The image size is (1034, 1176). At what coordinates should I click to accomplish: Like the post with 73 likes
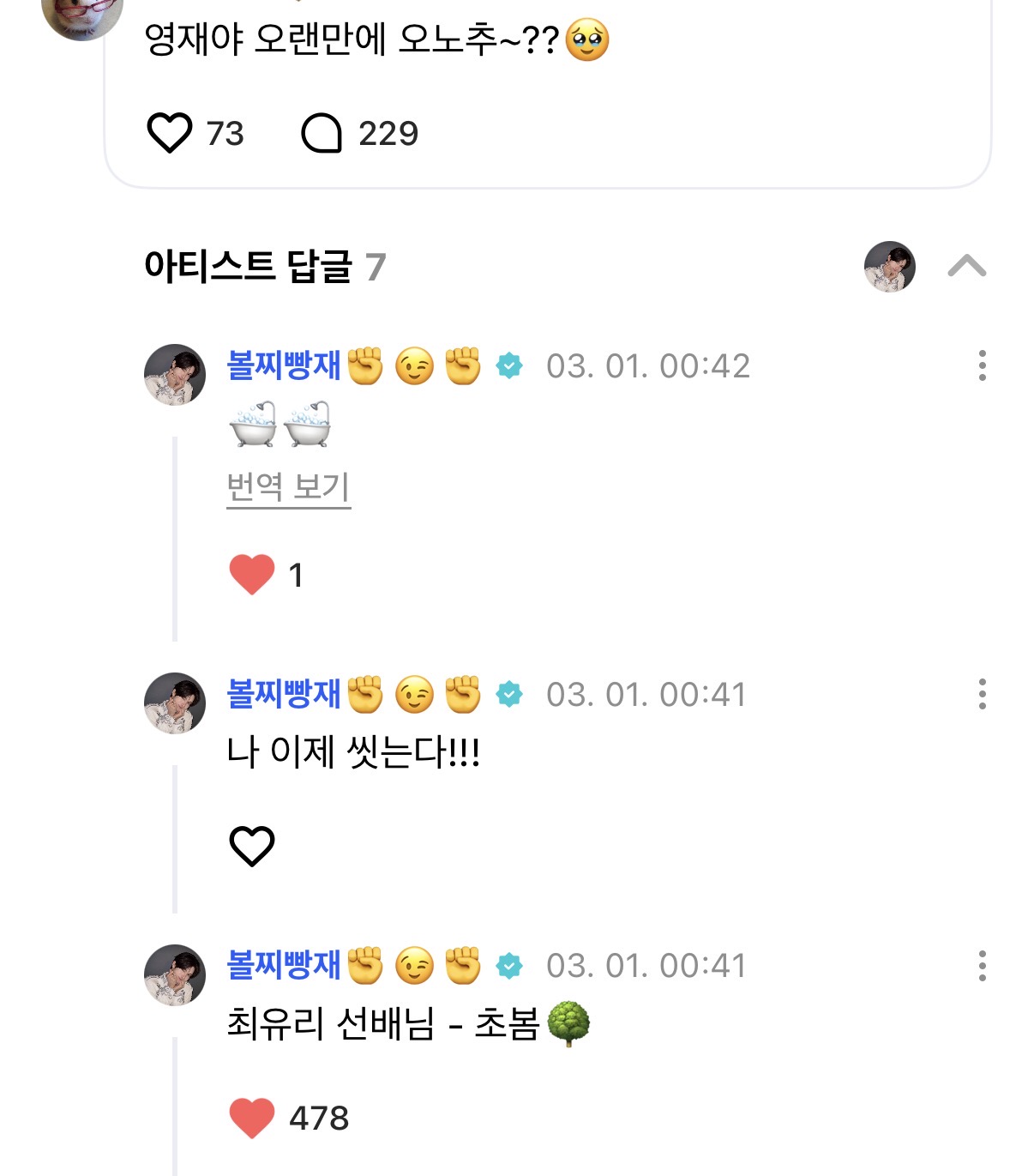click(170, 134)
